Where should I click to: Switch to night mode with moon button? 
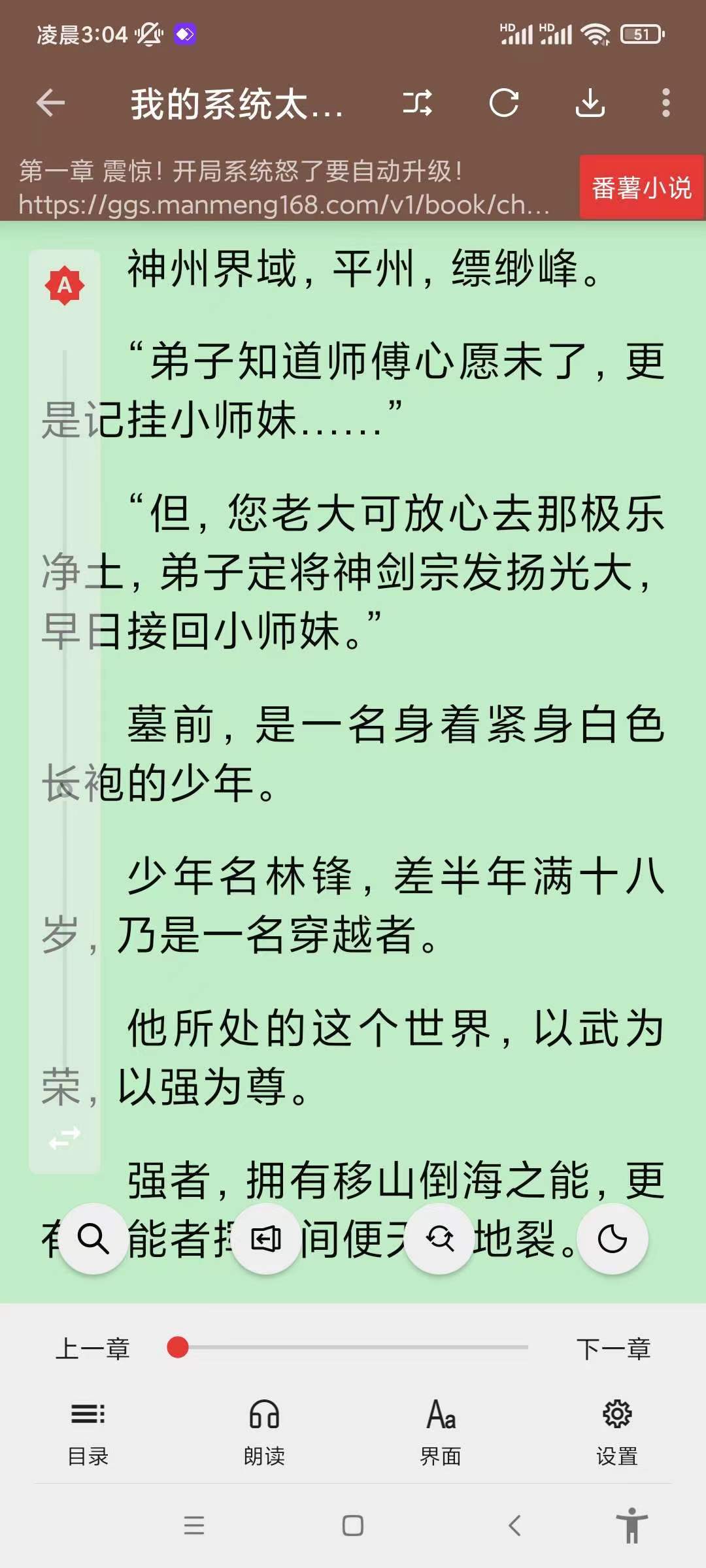613,1238
